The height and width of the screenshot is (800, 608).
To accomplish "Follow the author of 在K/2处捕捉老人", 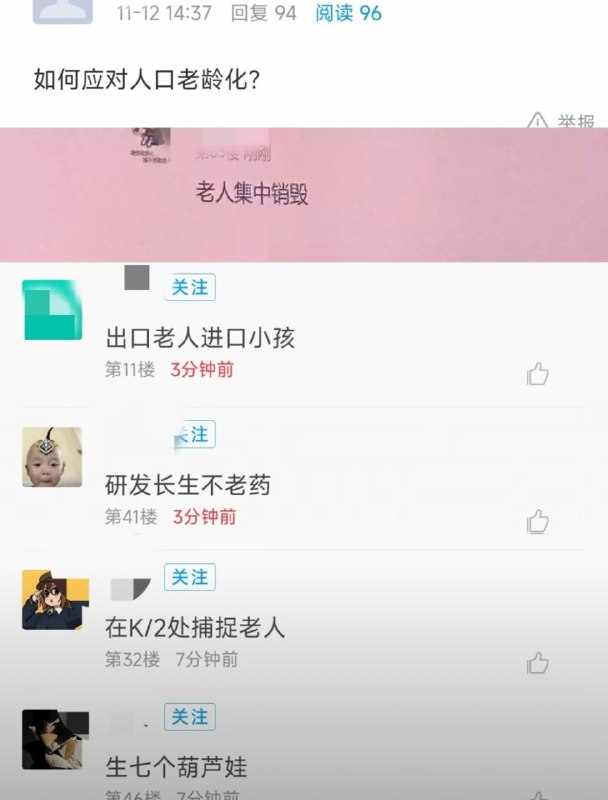I will pos(190,577).
